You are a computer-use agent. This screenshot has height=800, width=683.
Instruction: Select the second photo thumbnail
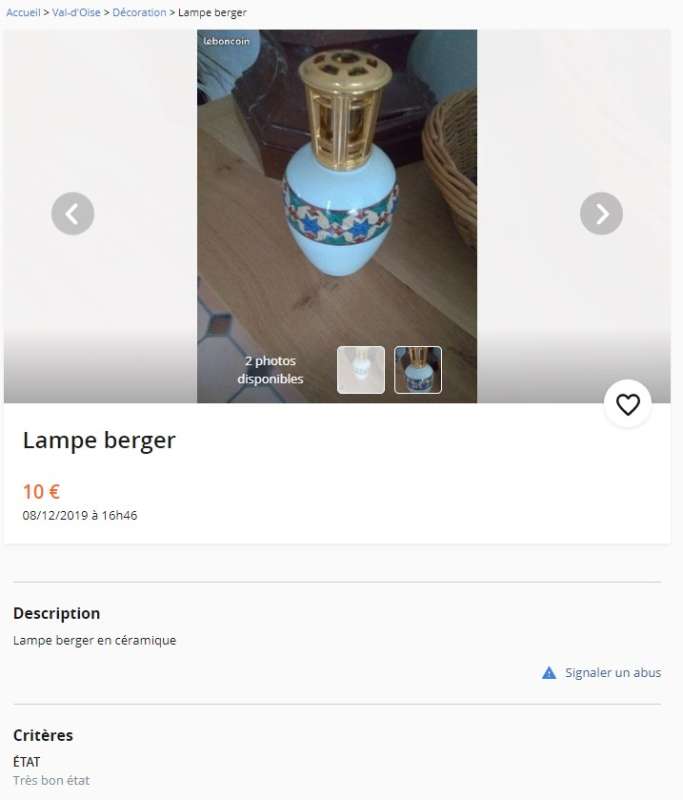(x=418, y=370)
